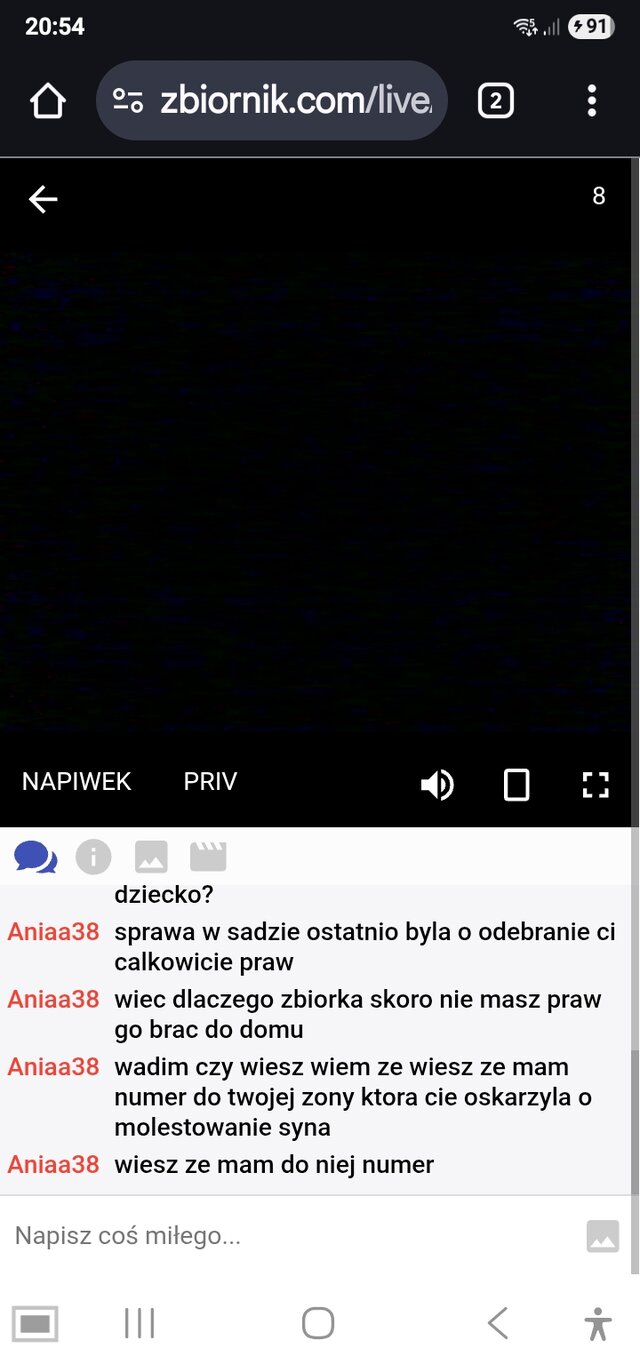Image resolution: width=640 pixels, height=1372 pixels.
Task: Open Aniaa38's profile from the last message
Action: (x=54, y=1165)
